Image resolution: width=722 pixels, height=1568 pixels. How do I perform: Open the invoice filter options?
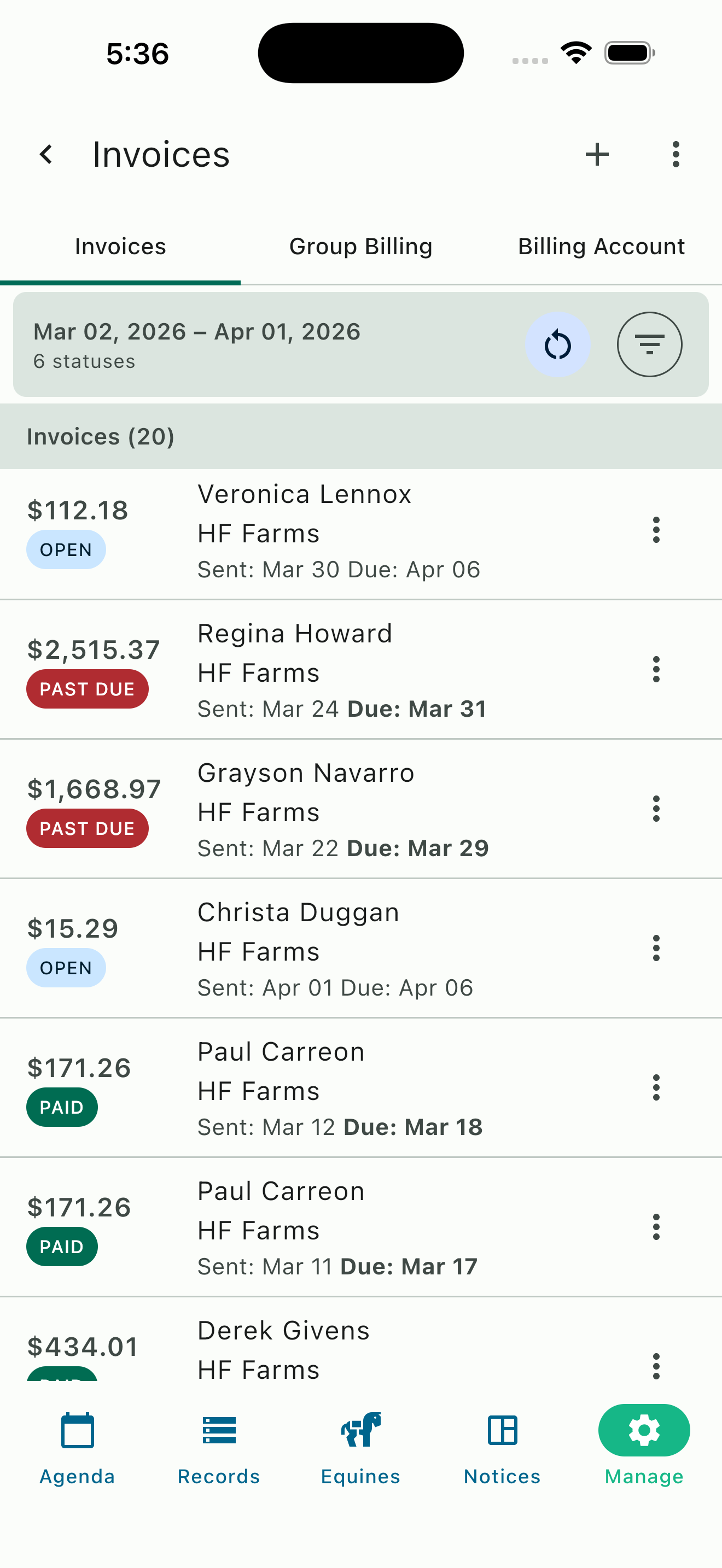pyautogui.click(x=650, y=344)
